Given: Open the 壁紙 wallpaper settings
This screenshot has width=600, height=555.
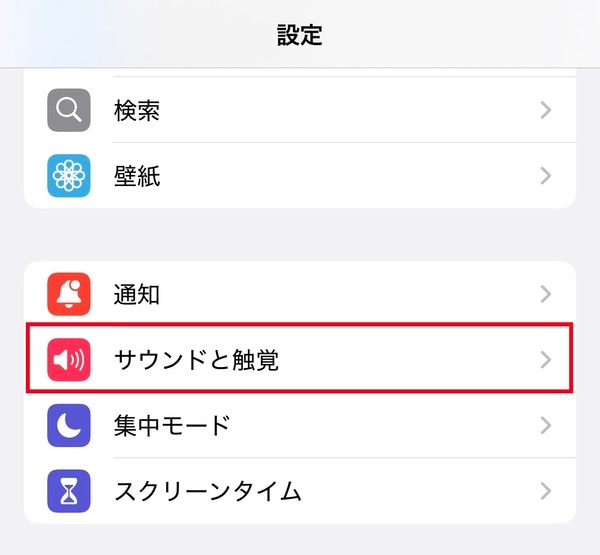Looking at the screenshot, I should click(300, 176).
